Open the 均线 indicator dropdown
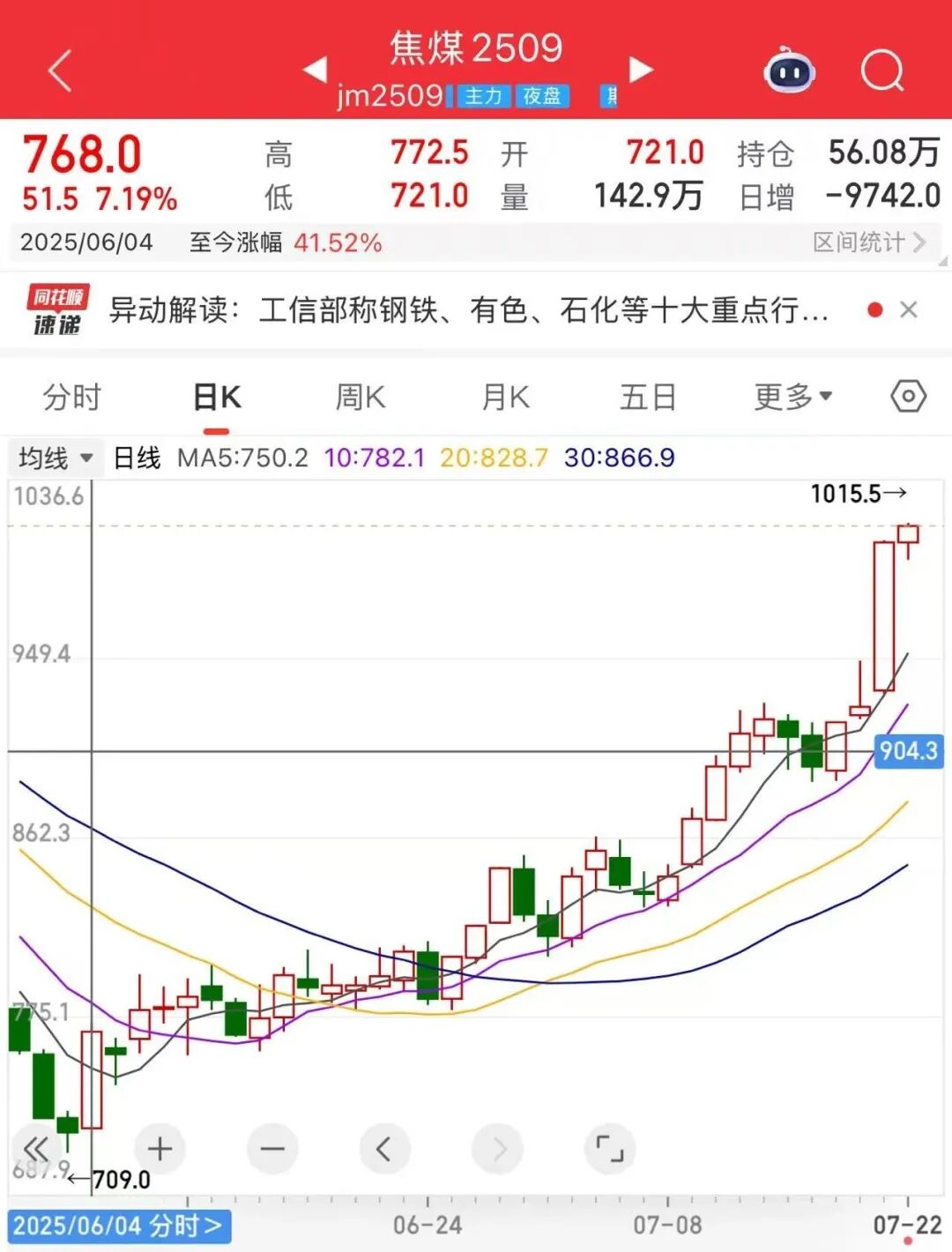952x1252 pixels. pos(55,458)
